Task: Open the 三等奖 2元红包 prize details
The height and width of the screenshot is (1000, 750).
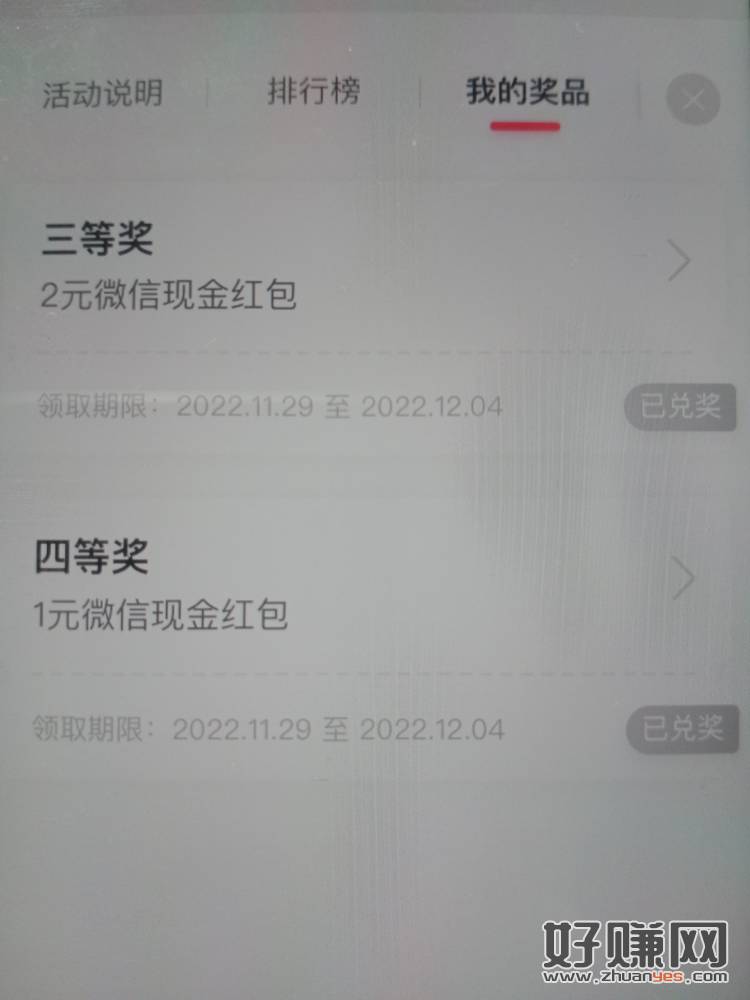Action: tap(679, 262)
